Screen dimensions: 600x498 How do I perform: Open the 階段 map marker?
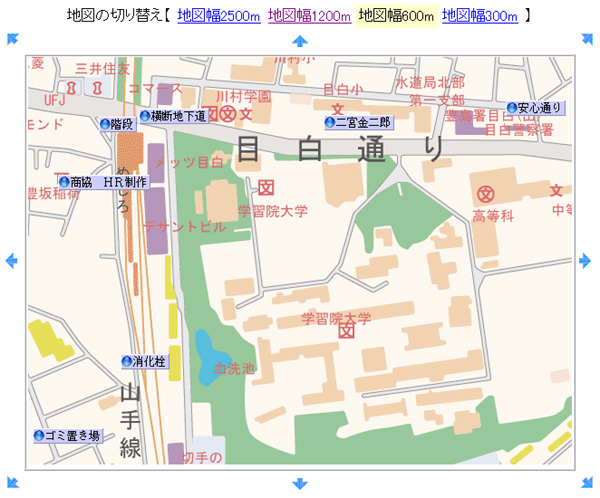pyautogui.click(x=116, y=123)
